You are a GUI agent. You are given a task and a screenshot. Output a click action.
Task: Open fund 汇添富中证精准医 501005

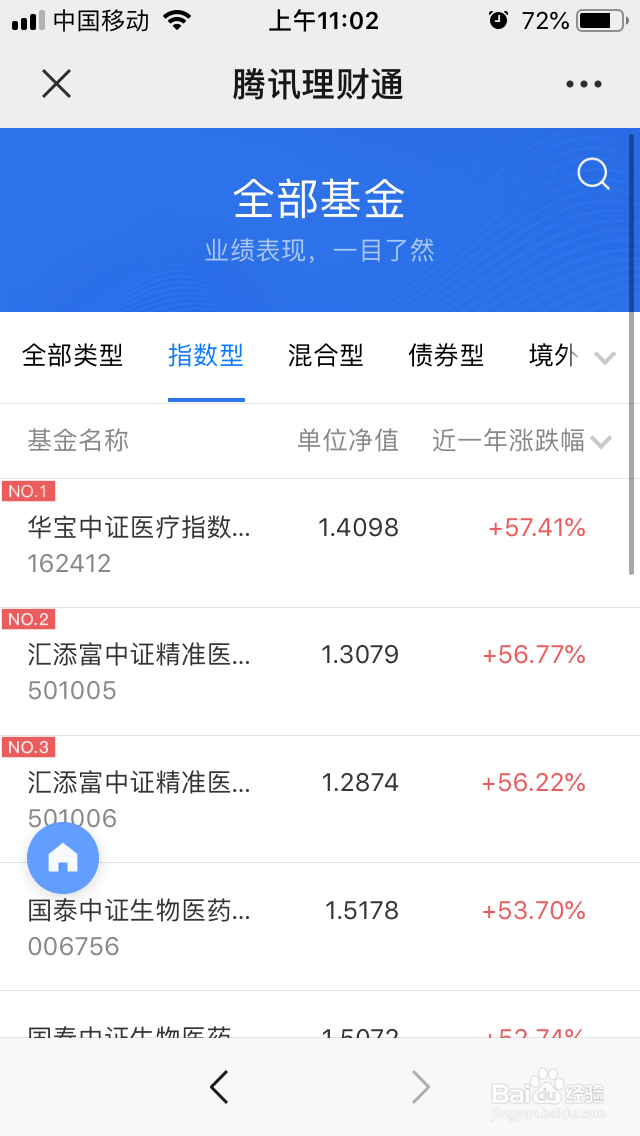point(320,672)
